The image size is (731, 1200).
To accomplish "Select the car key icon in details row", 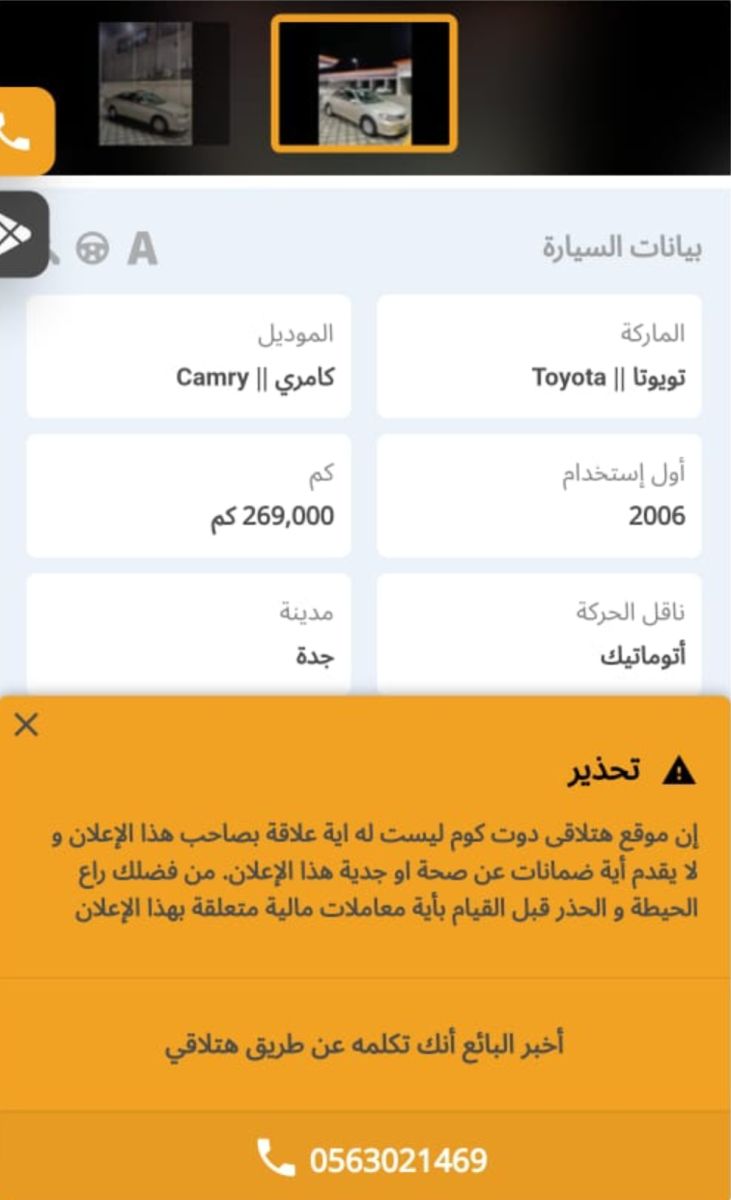I will [x=56, y=255].
